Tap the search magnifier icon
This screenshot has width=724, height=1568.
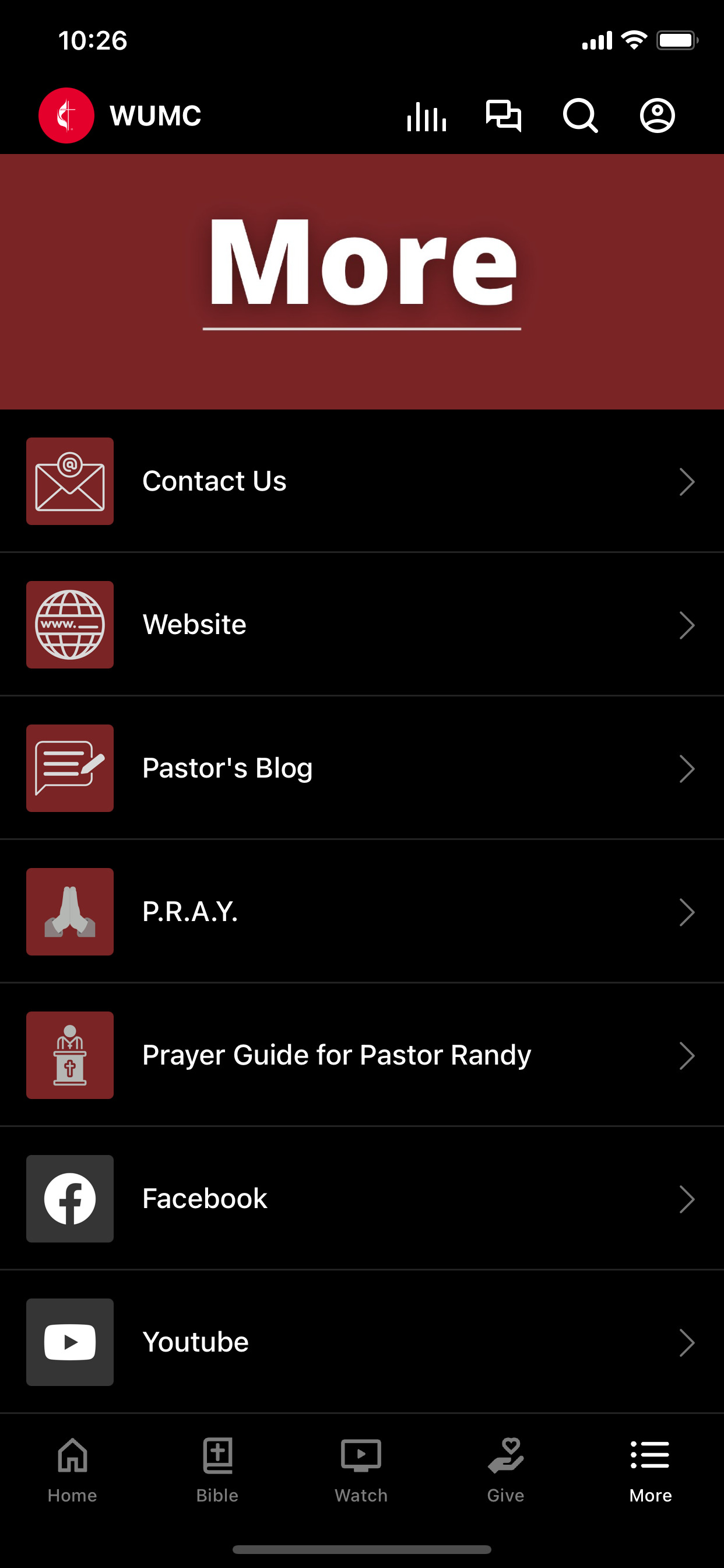581,116
